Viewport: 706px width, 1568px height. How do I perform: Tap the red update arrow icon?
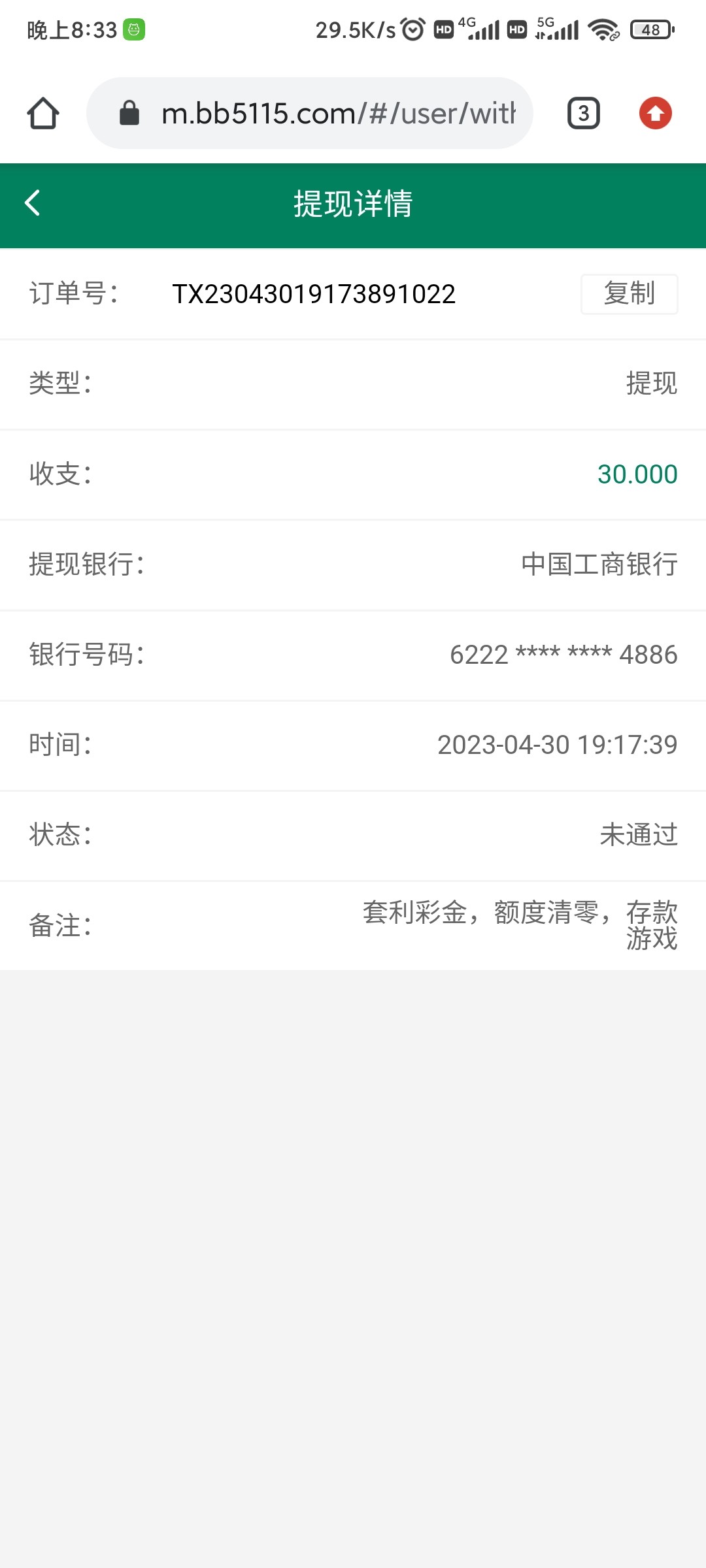656,112
